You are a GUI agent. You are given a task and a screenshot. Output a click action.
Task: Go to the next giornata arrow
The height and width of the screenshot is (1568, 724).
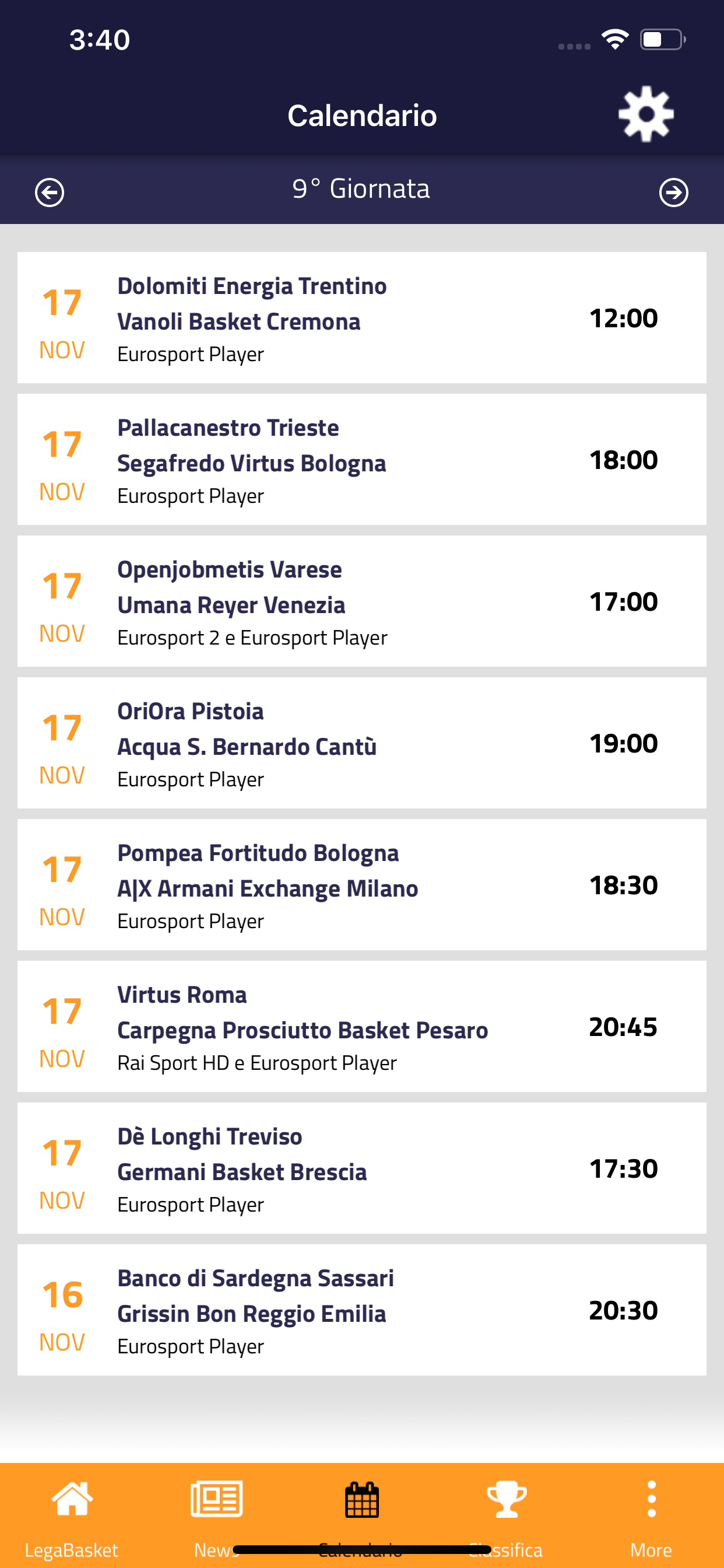click(673, 193)
